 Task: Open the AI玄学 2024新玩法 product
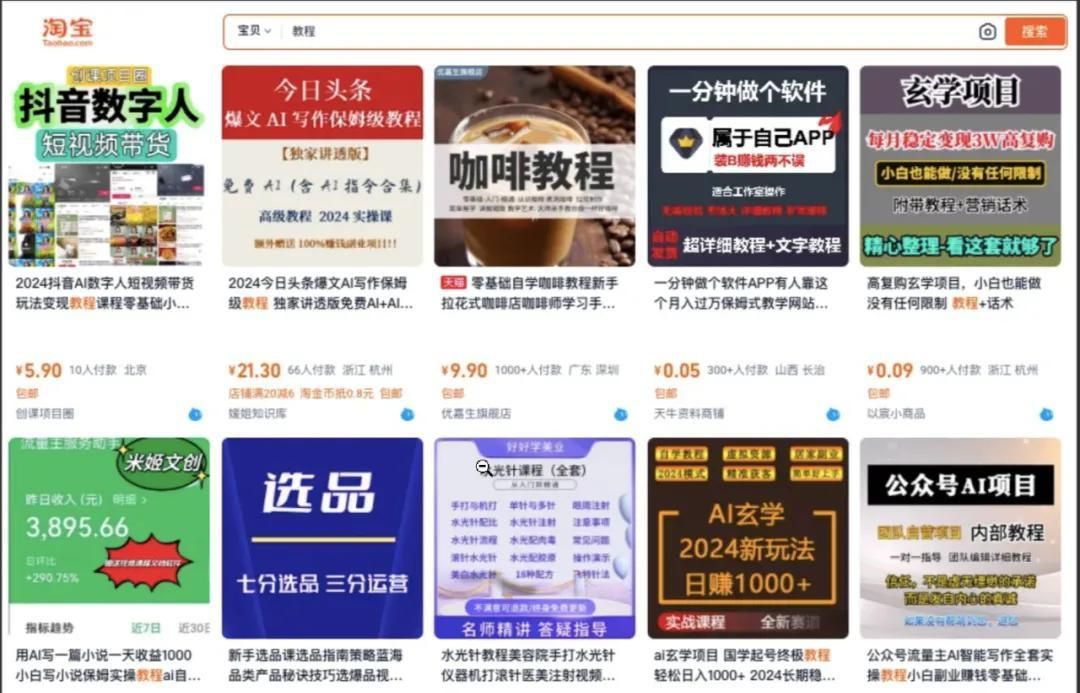pyautogui.click(x=747, y=537)
